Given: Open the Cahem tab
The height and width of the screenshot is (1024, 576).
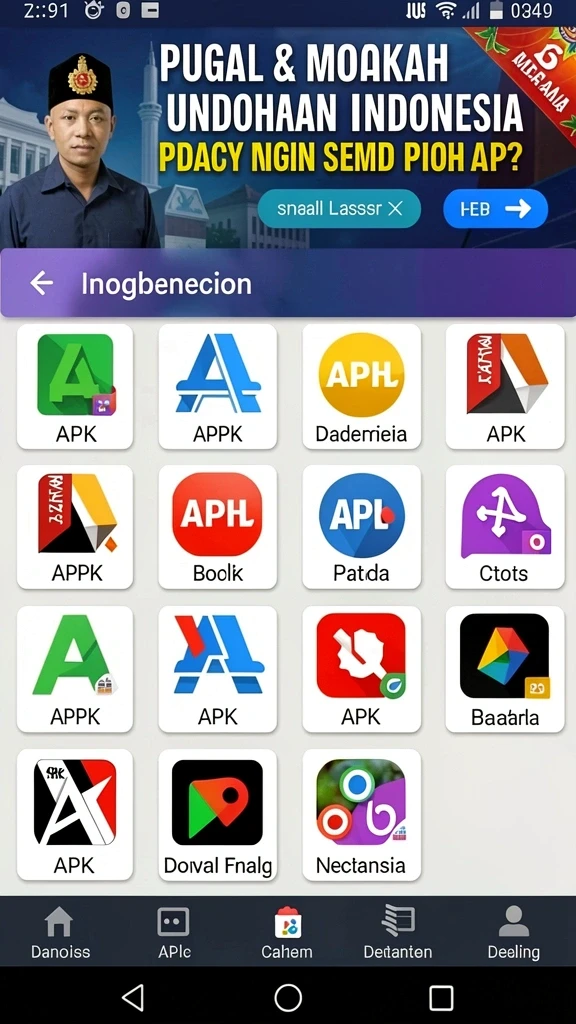Looking at the screenshot, I should tap(287, 933).
